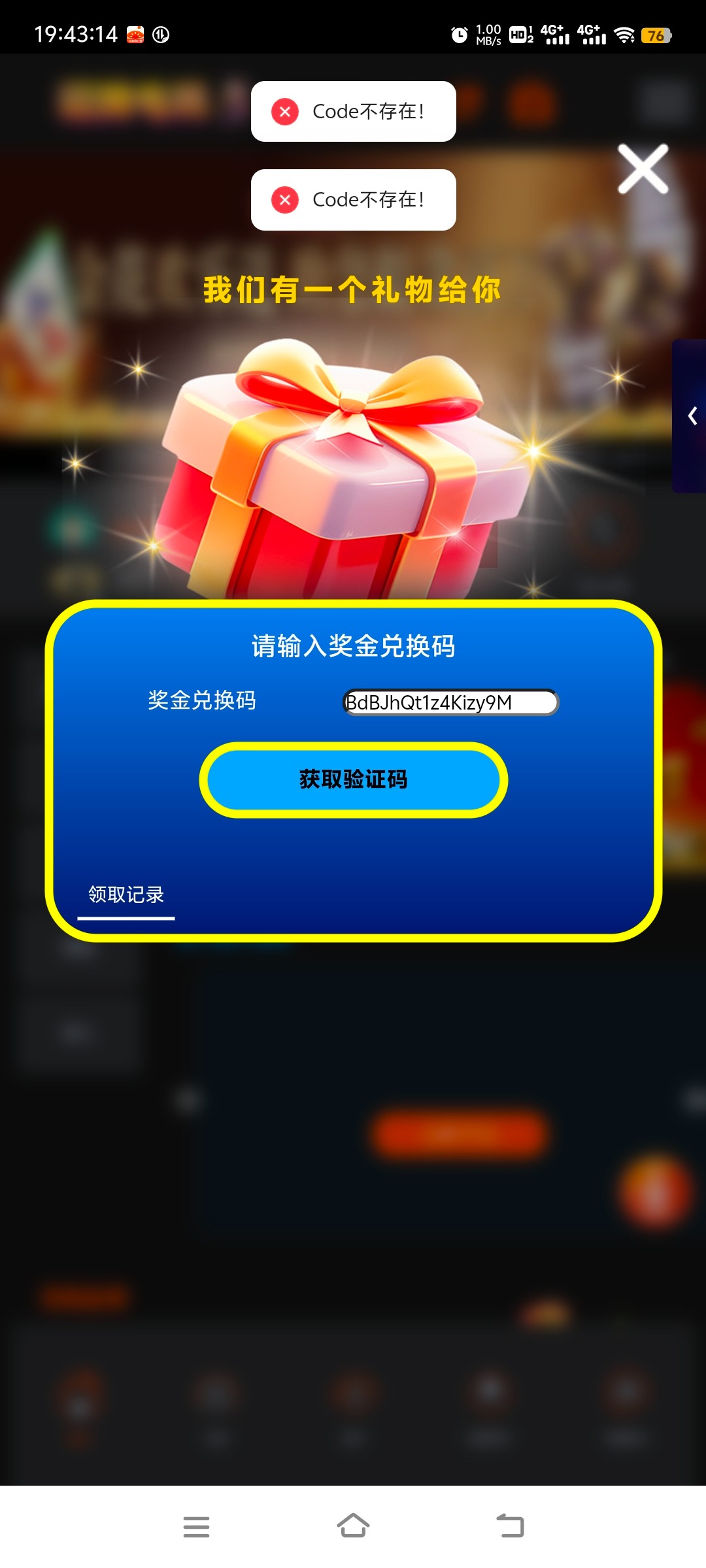
Task: Go to the system home screen
Action: coord(353,1527)
